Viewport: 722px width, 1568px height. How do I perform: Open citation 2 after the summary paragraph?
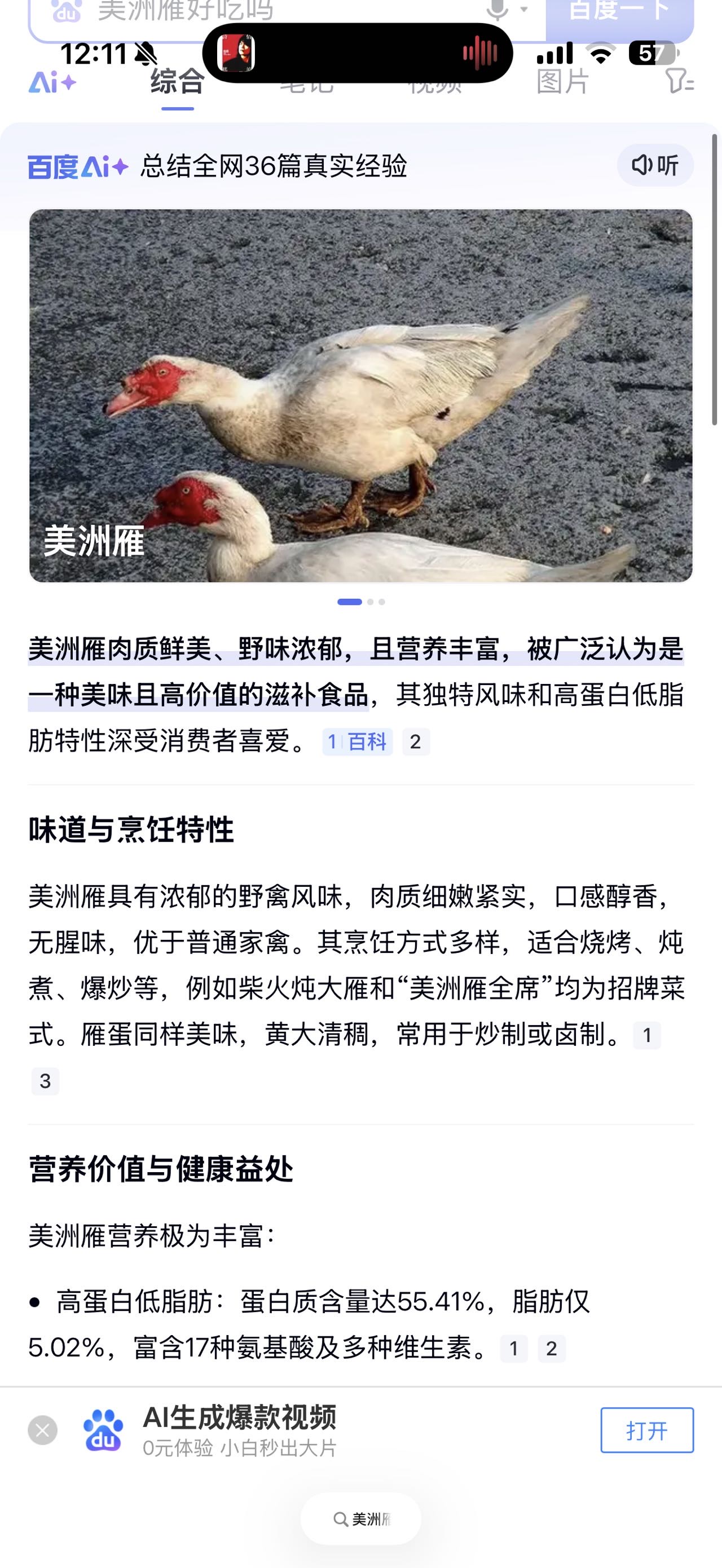pos(416,741)
